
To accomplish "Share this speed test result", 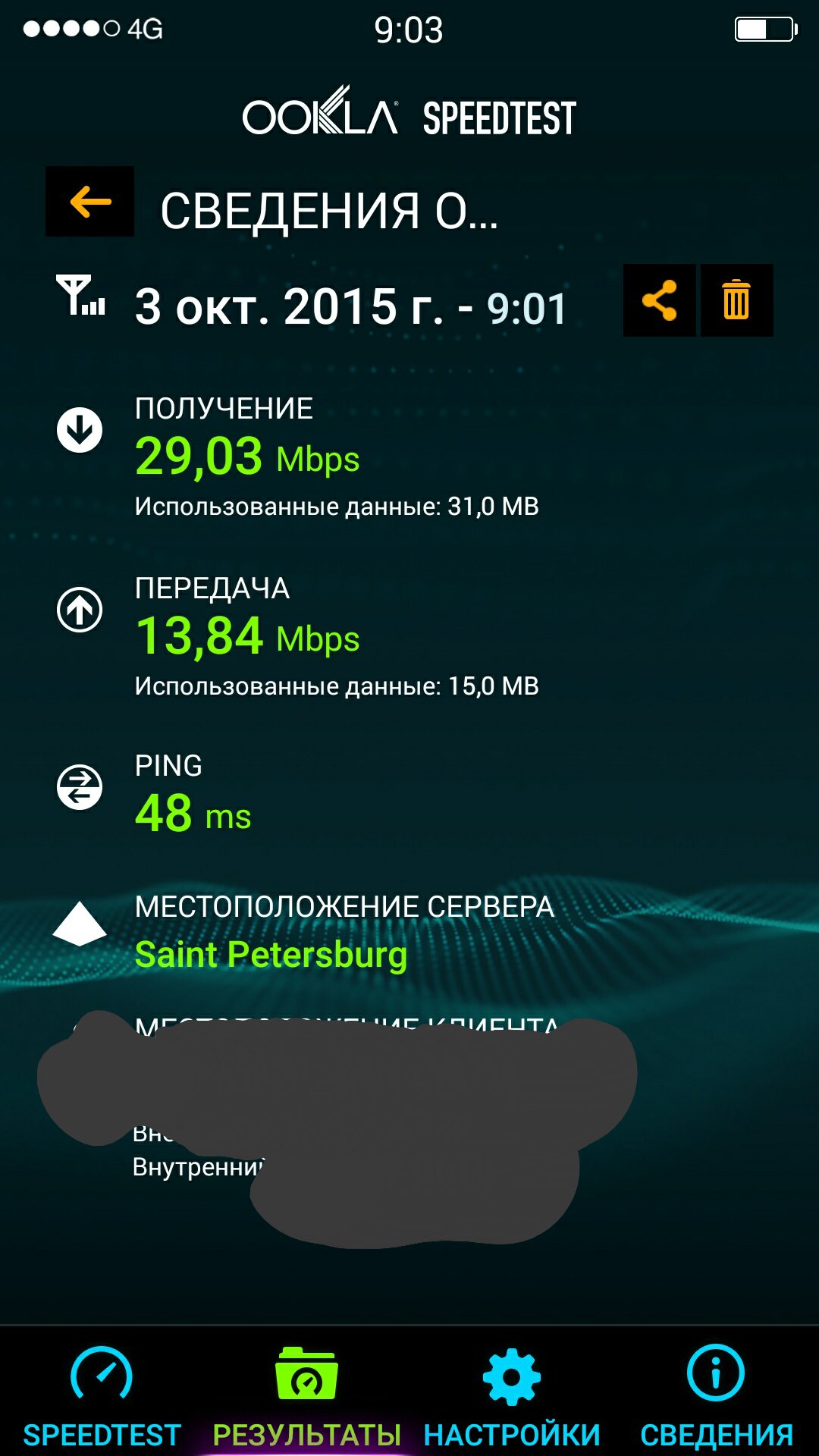I will (x=659, y=300).
